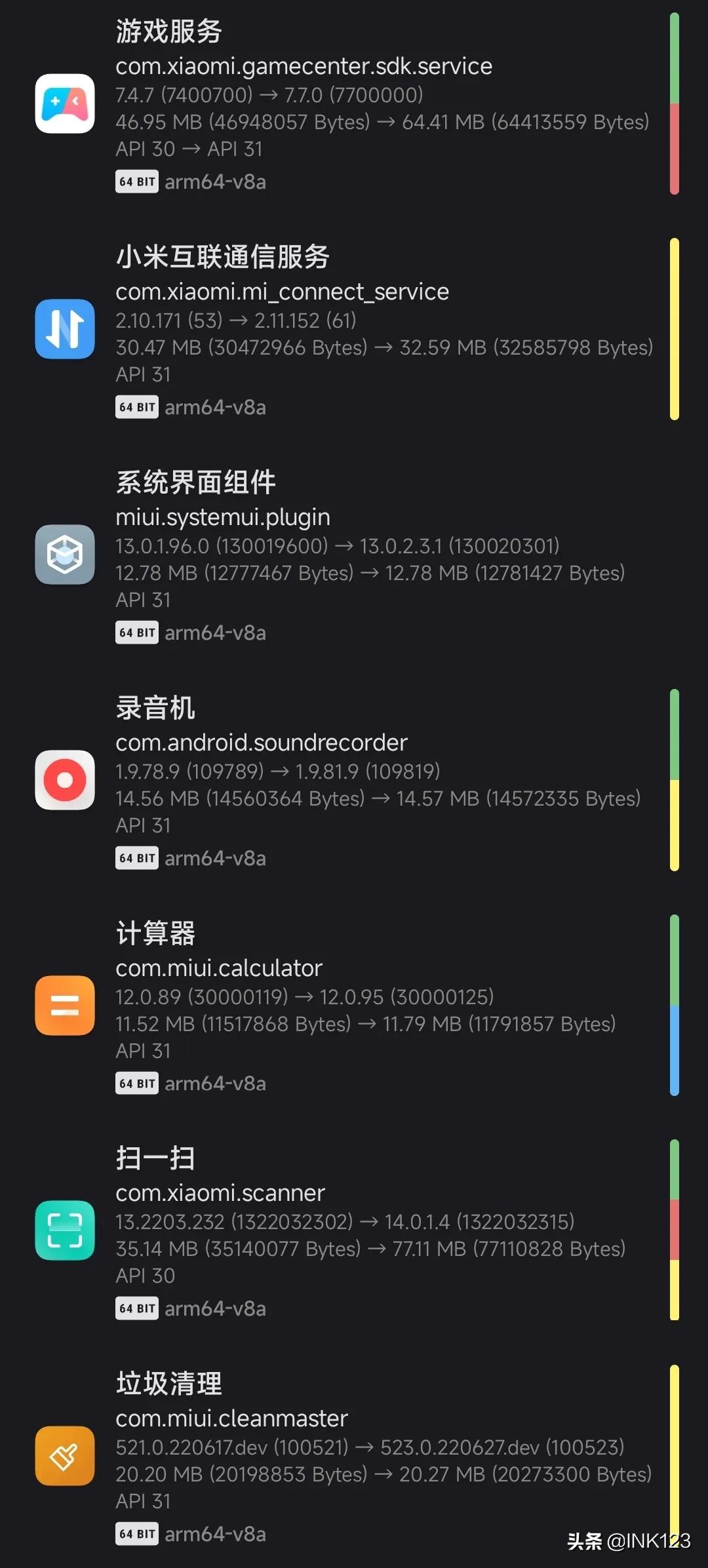Open the 录音机 sound recorder red icon
The image size is (708, 1568).
click(x=64, y=781)
